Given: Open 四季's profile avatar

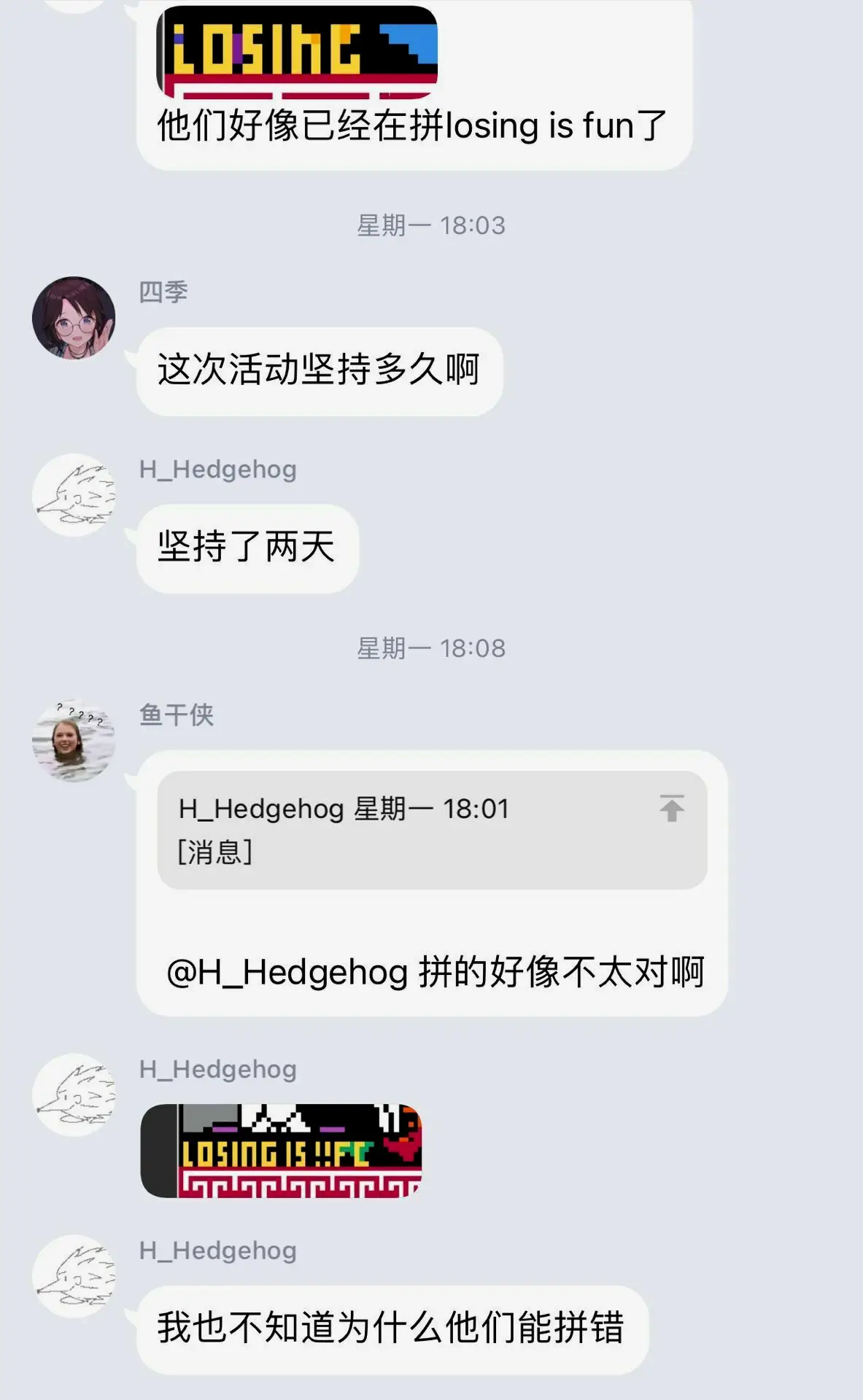Looking at the screenshot, I should click(x=74, y=318).
